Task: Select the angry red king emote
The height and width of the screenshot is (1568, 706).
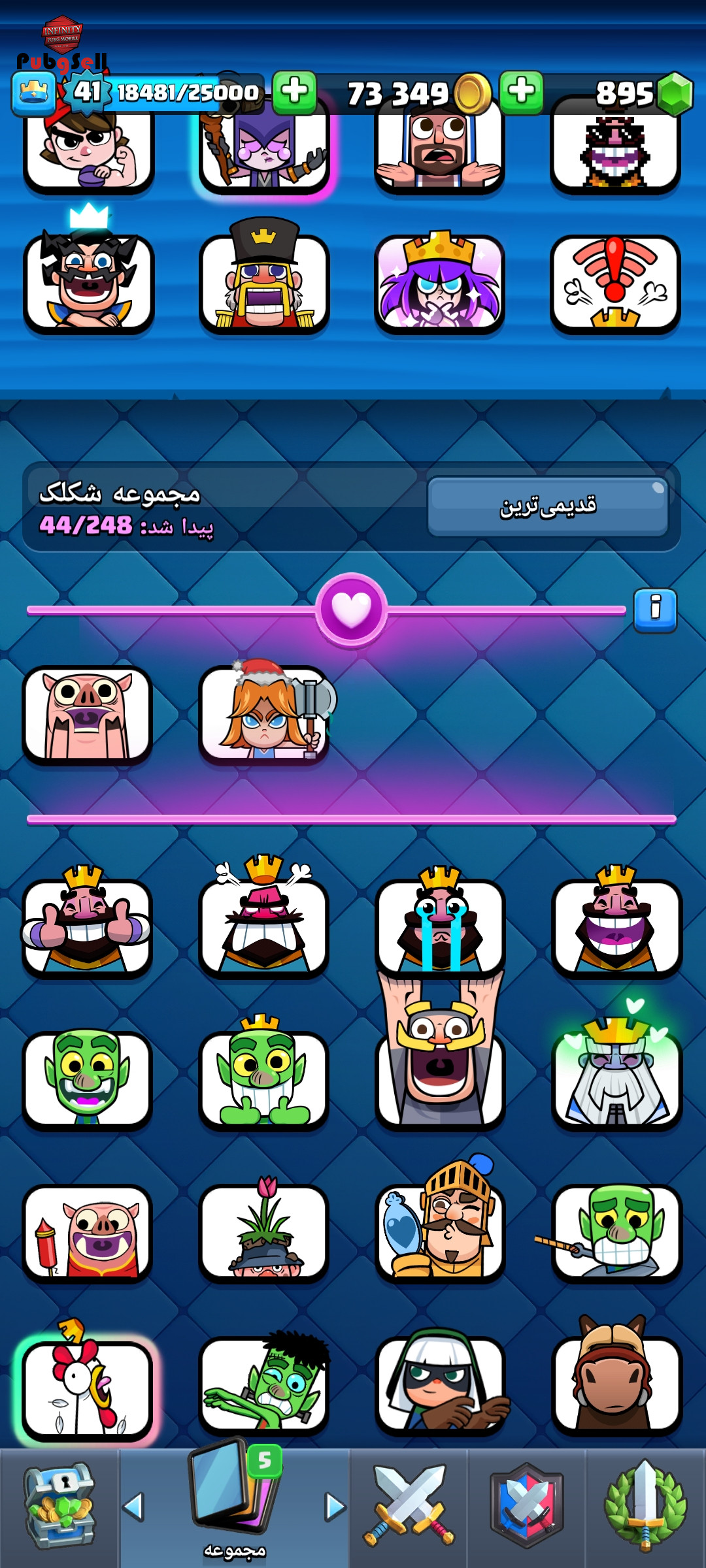Action: [263, 918]
